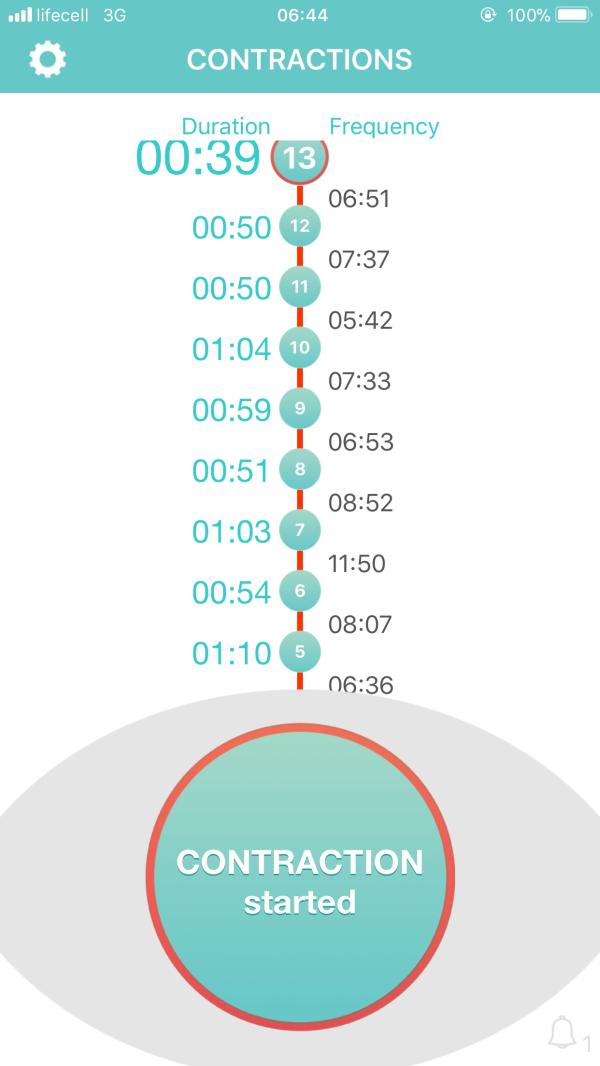Select contraction number 12 marker
The width and height of the screenshot is (600, 1066).
(x=300, y=226)
